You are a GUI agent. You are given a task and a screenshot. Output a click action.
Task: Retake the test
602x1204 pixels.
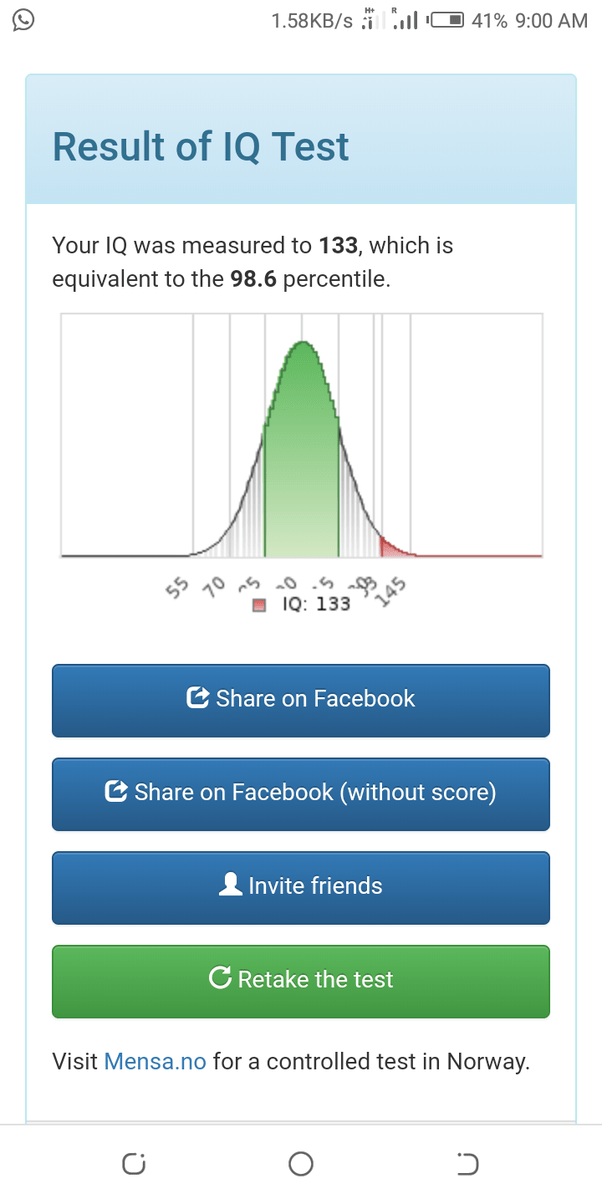300,981
